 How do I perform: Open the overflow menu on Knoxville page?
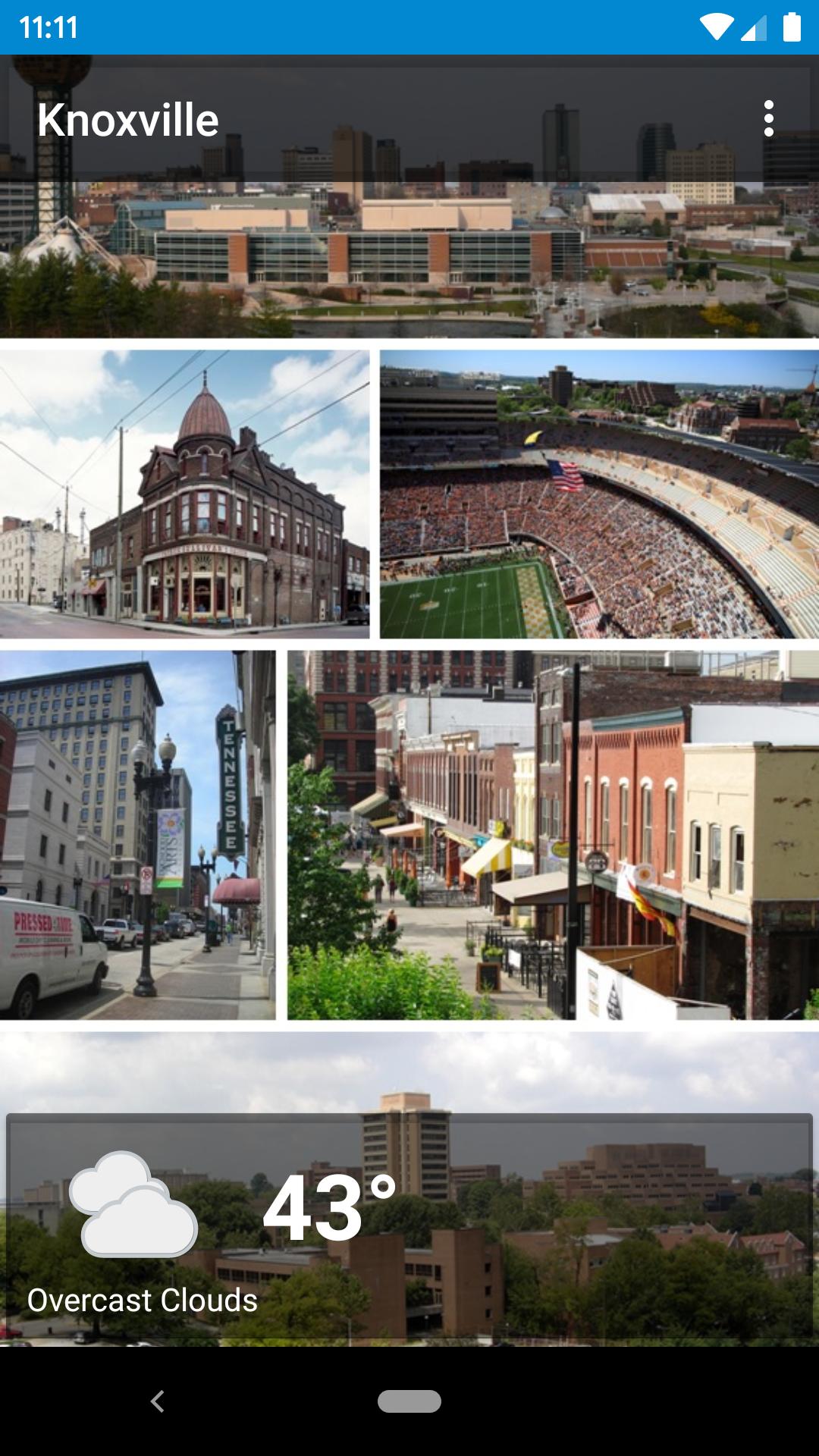pyautogui.click(x=770, y=118)
